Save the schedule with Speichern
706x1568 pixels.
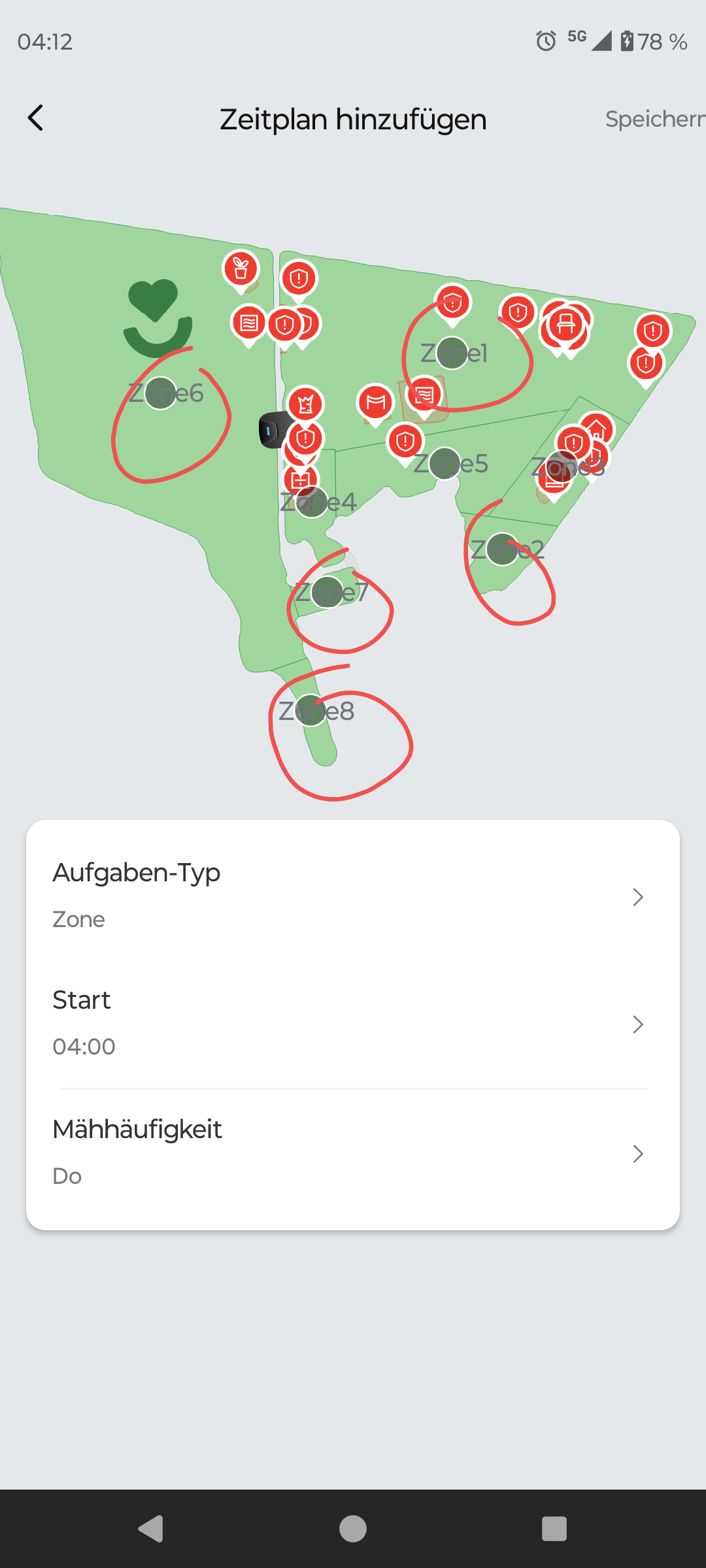pos(655,119)
